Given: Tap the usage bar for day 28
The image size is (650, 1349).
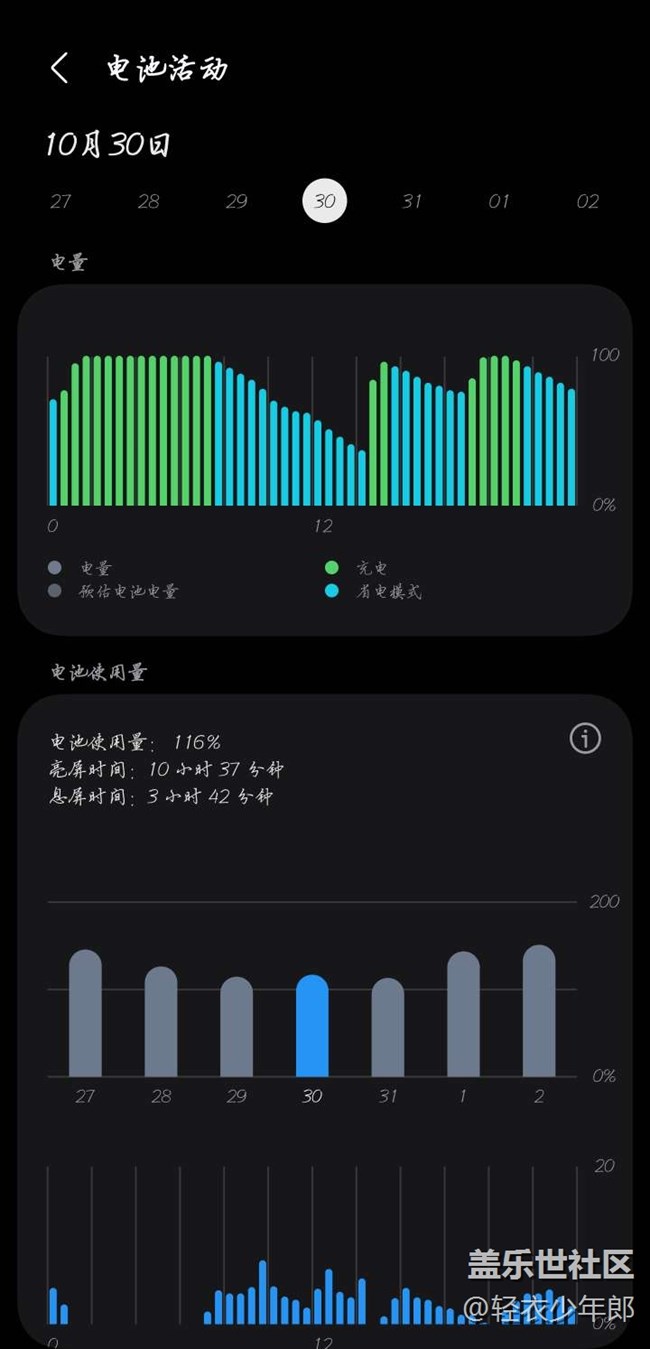Looking at the screenshot, I should tap(161, 1022).
